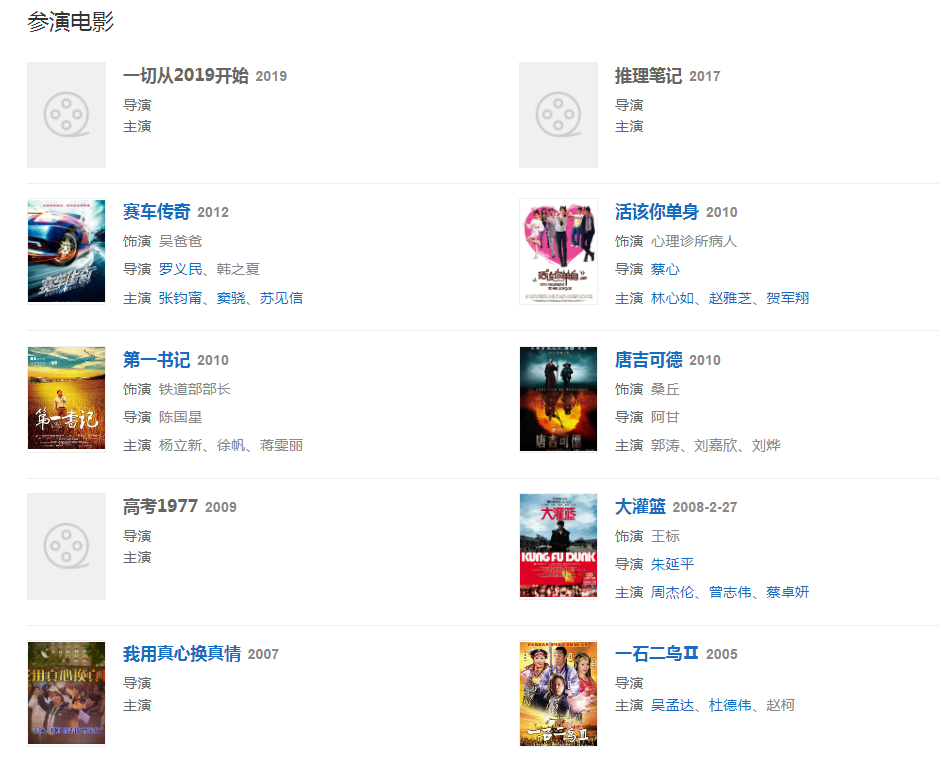View director 朱延平's profile
939x759 pixels.
(672, 564)
